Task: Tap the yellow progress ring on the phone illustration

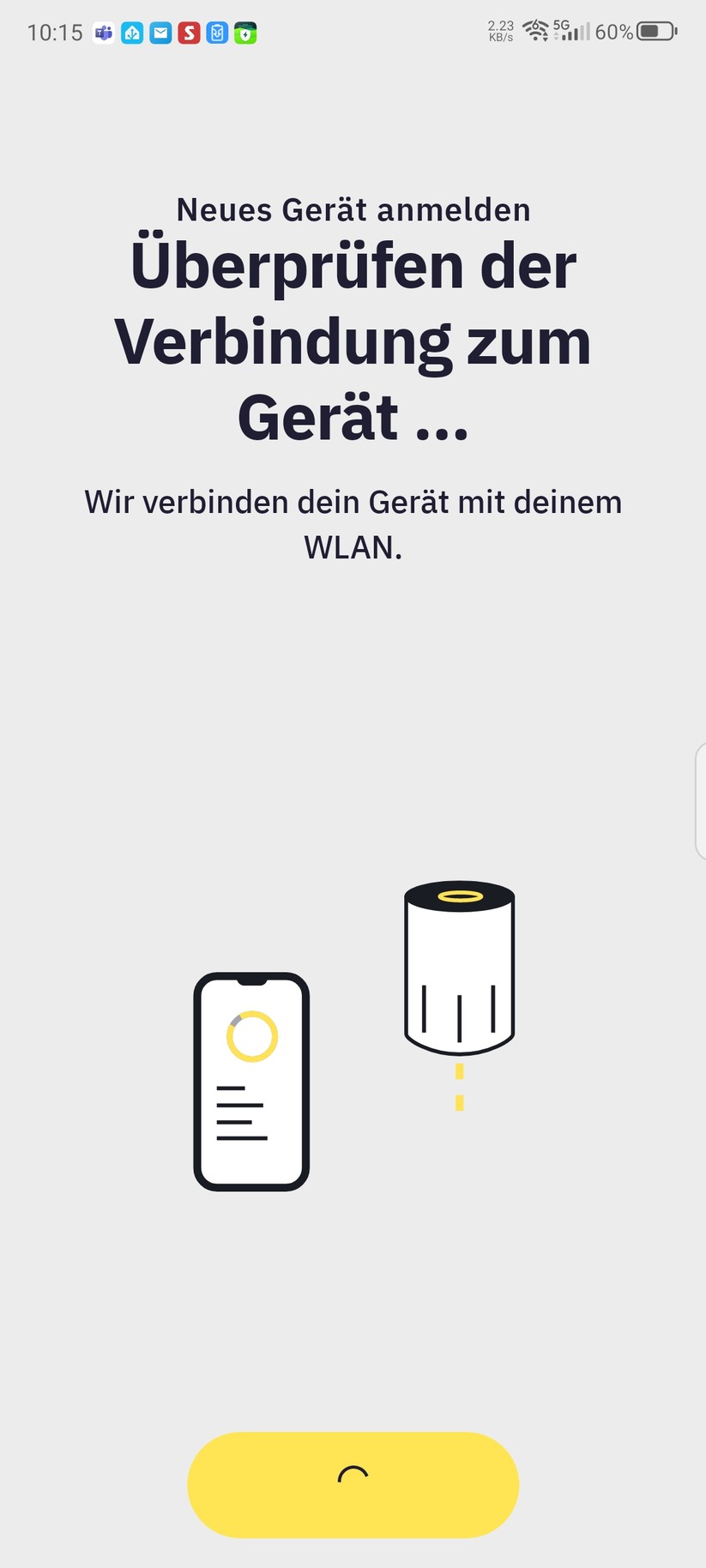Action: coord(251,1035)
